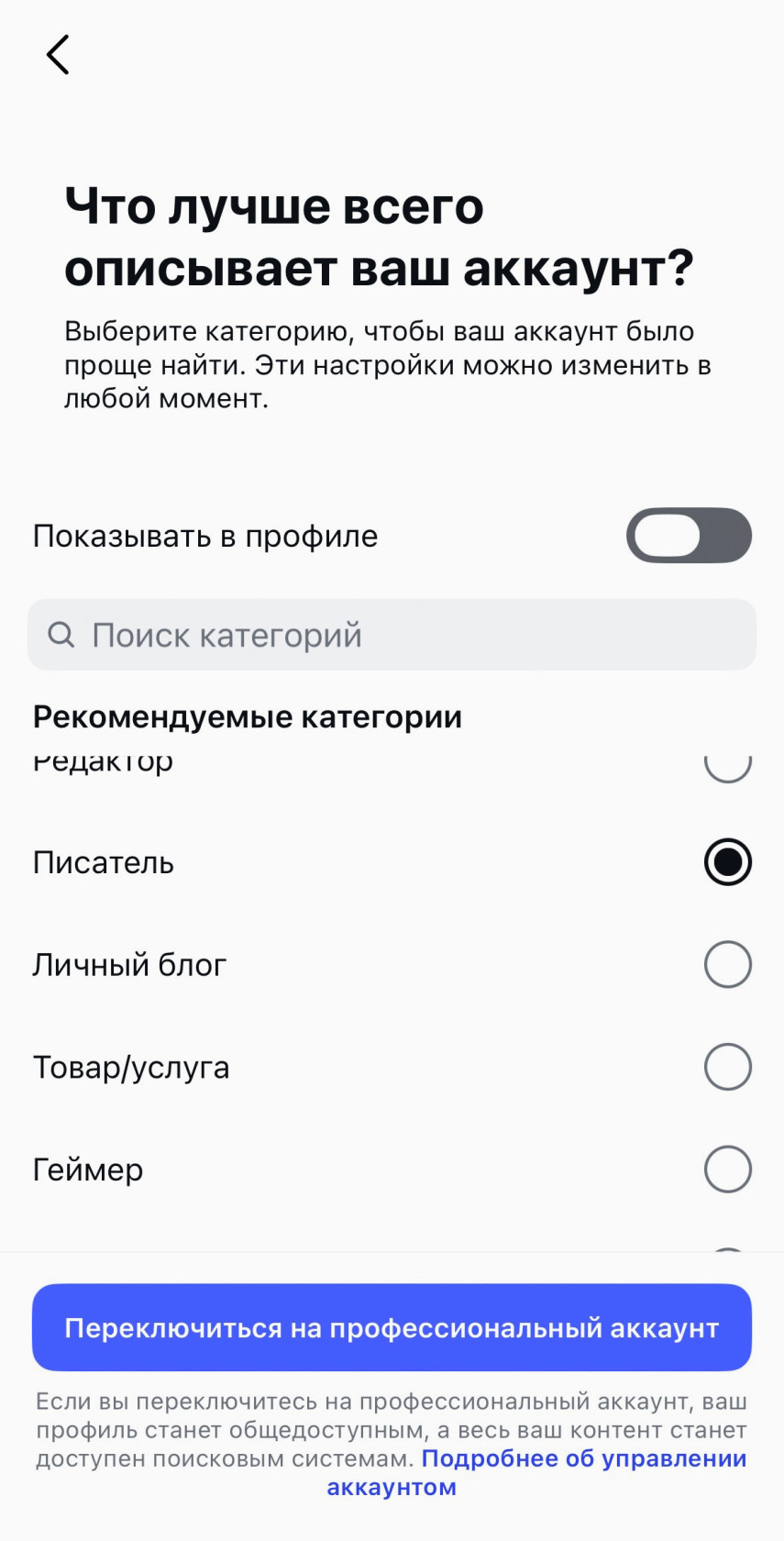
Task: Tap the 'Геймер' row text
Action: (87, 1170)
